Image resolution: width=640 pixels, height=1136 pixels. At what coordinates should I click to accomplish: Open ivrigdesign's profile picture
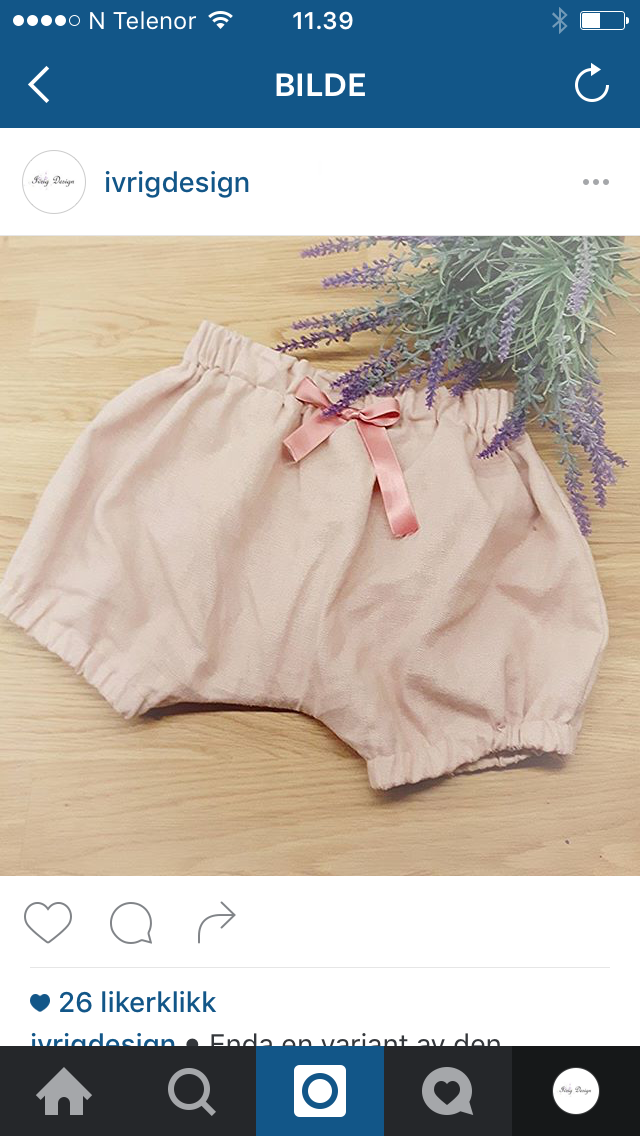(x=54, y=182)
